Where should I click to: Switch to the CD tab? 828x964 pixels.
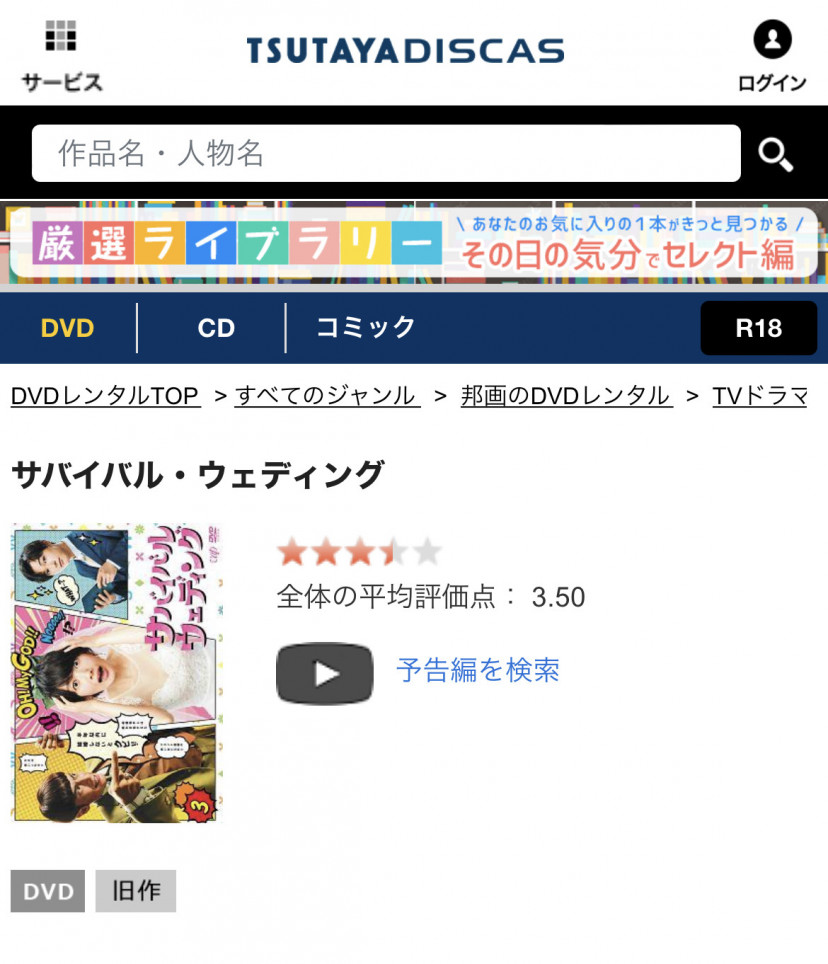tap(216, 328)
